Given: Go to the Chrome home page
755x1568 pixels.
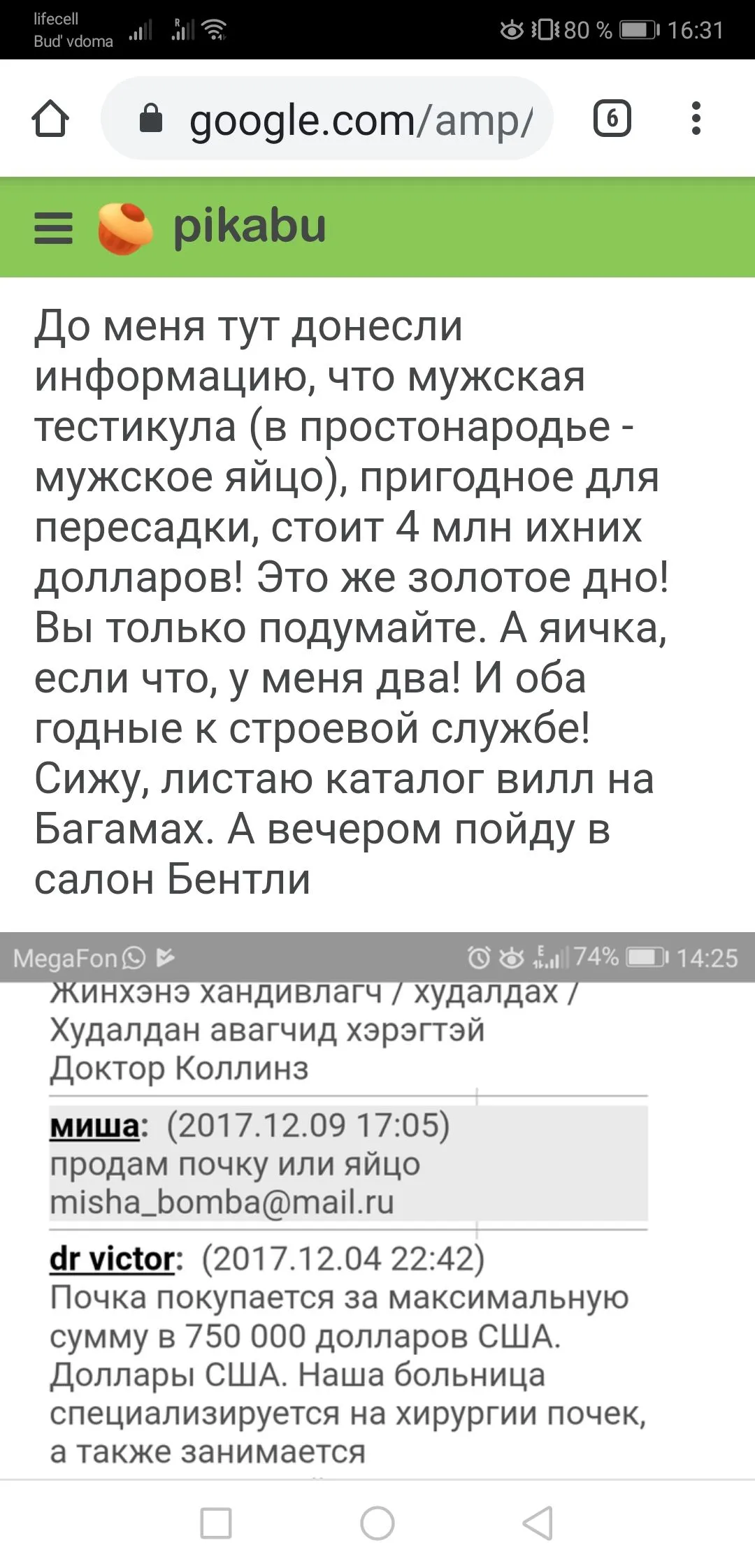Looking at the screenshot, I should pos(50,119).
